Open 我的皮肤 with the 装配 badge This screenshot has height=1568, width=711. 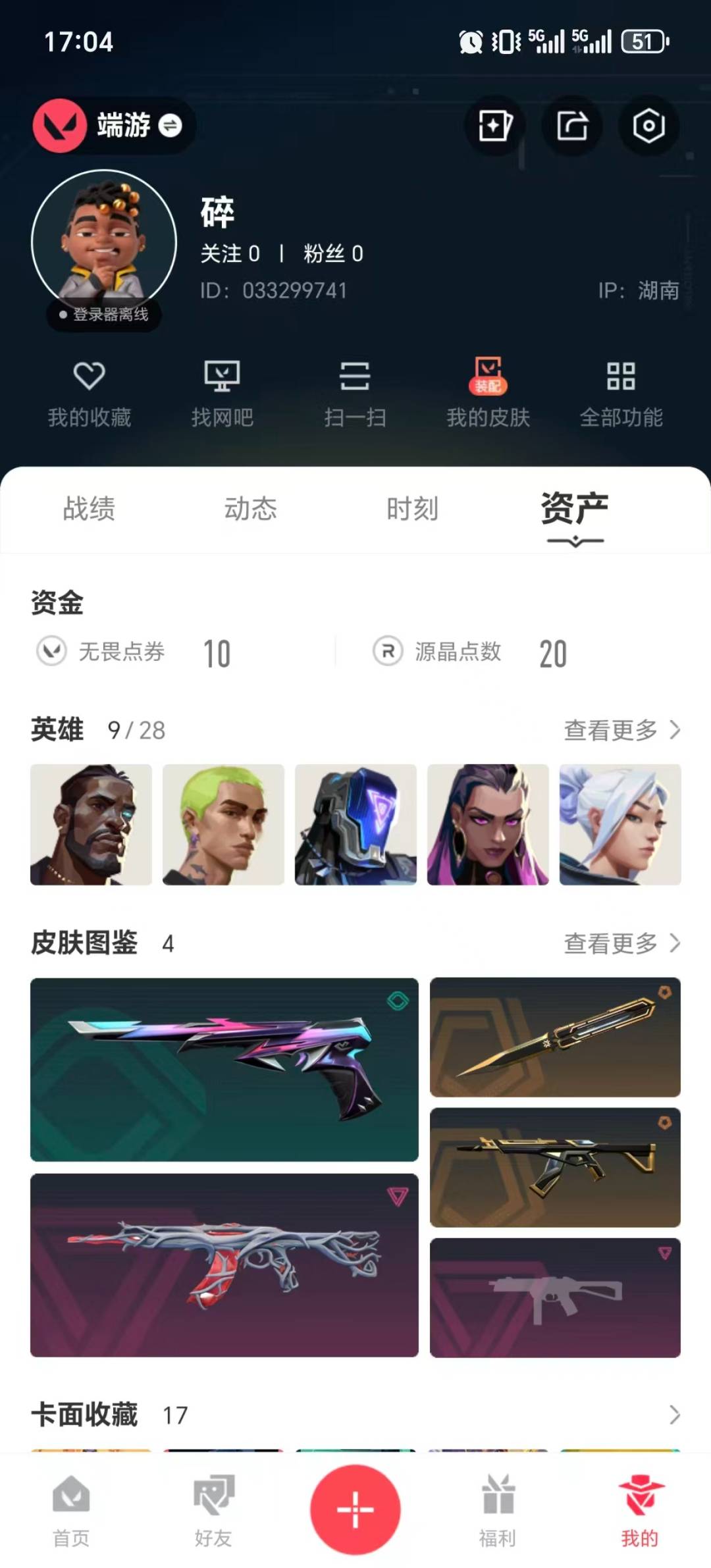487,392
